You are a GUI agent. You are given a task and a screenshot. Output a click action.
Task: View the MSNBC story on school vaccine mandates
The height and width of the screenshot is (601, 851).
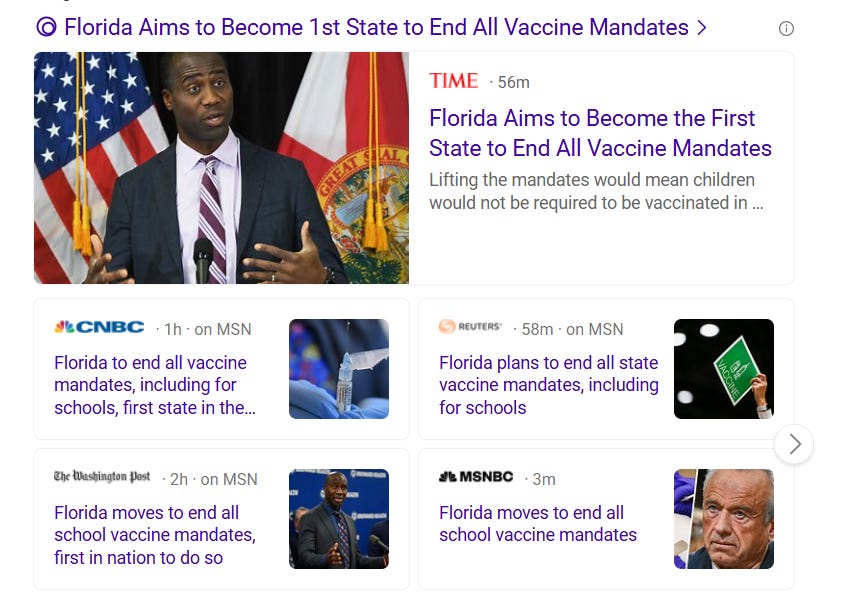click(x=537, y=524)
